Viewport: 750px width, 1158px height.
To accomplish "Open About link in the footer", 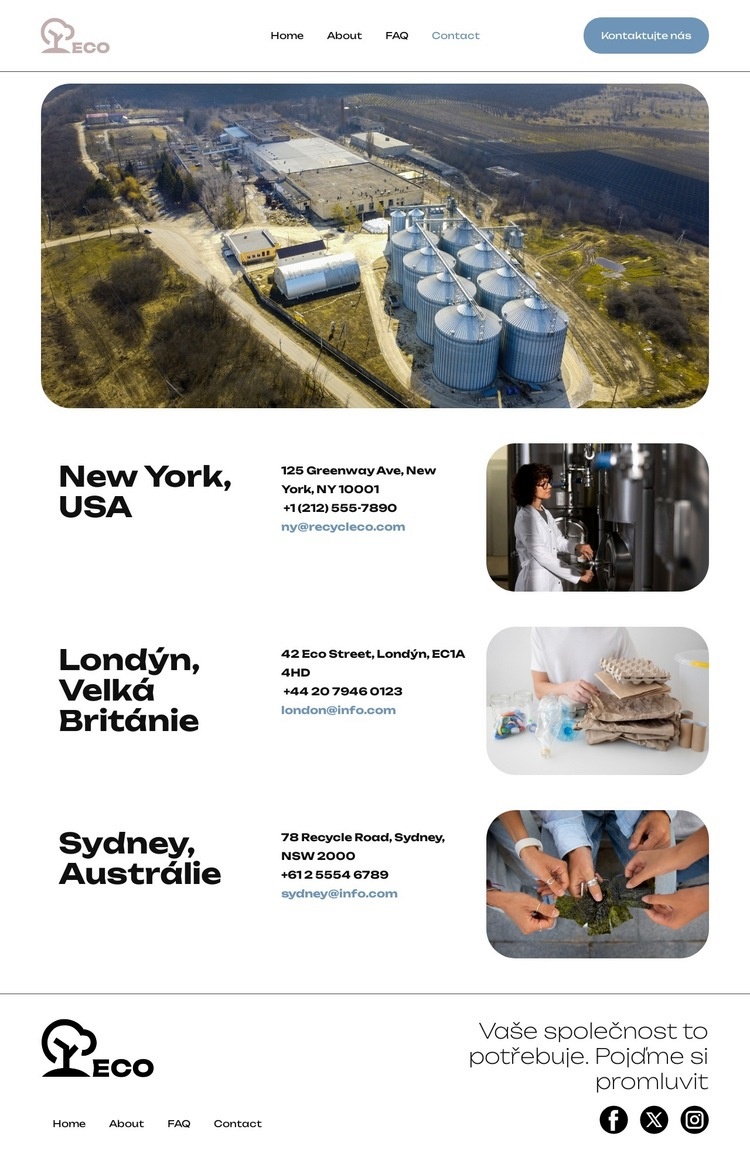I will (x=126, y=1124).
